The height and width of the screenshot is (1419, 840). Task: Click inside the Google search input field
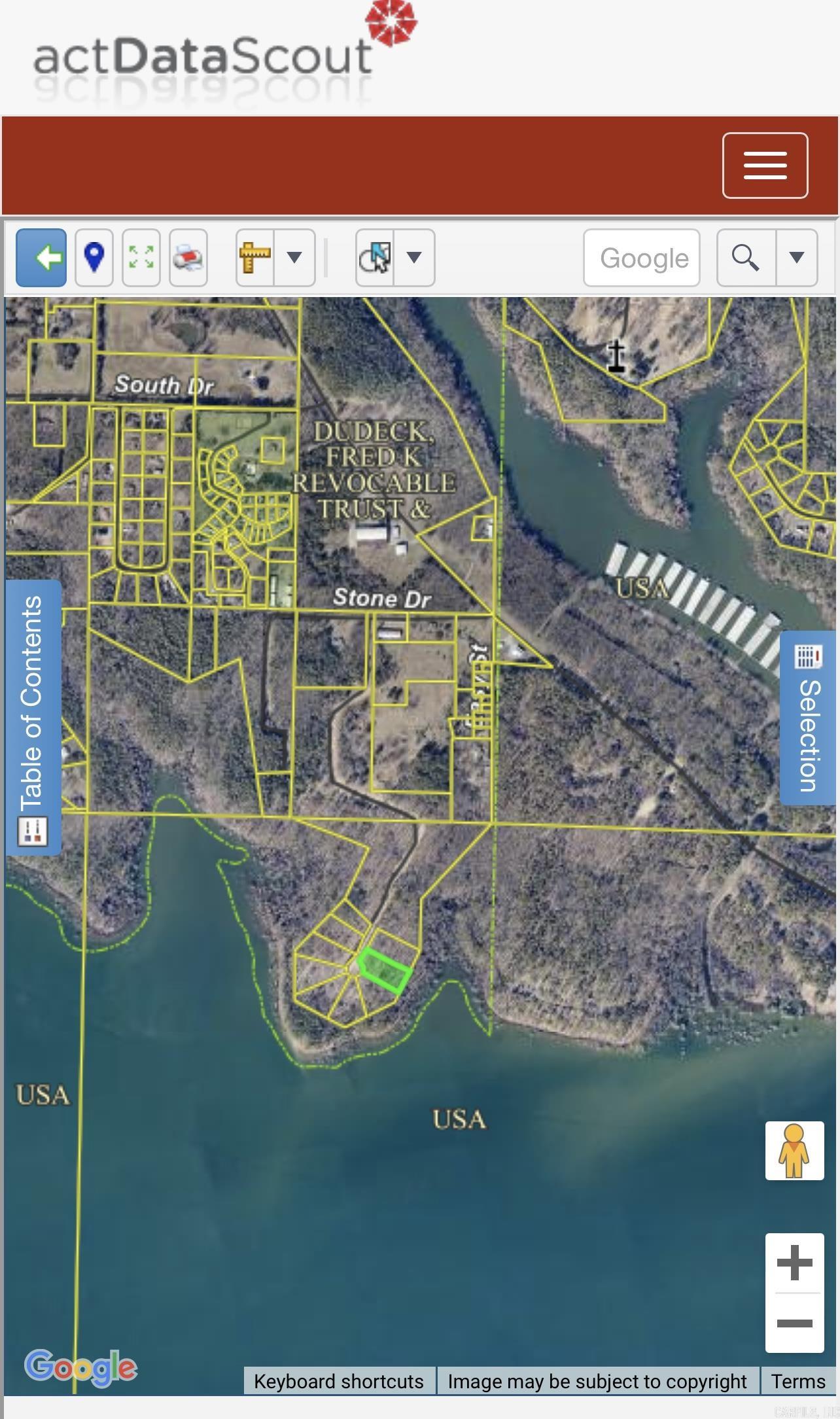(x=641, y=258)
